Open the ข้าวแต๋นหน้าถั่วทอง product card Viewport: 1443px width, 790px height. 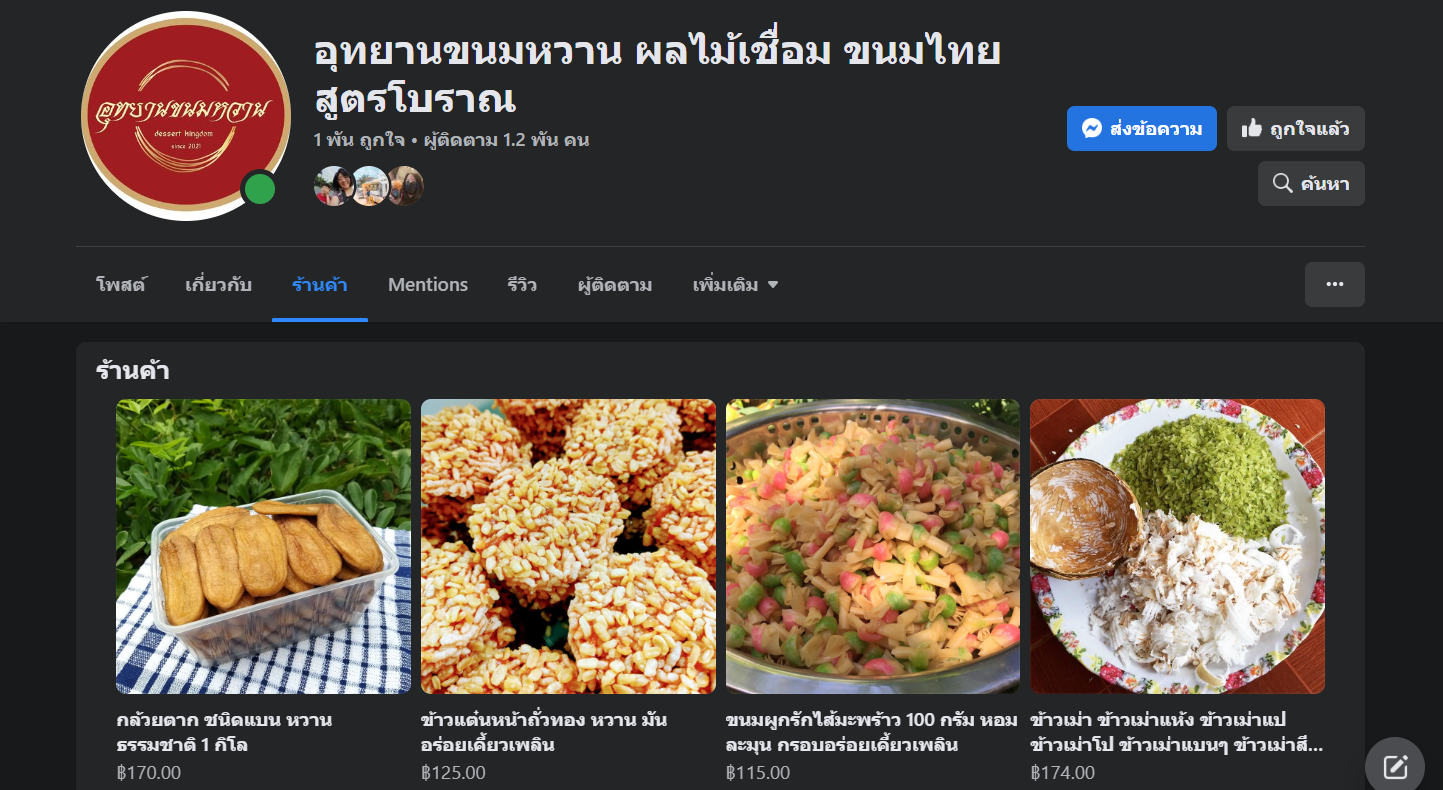tap(568, 546)
